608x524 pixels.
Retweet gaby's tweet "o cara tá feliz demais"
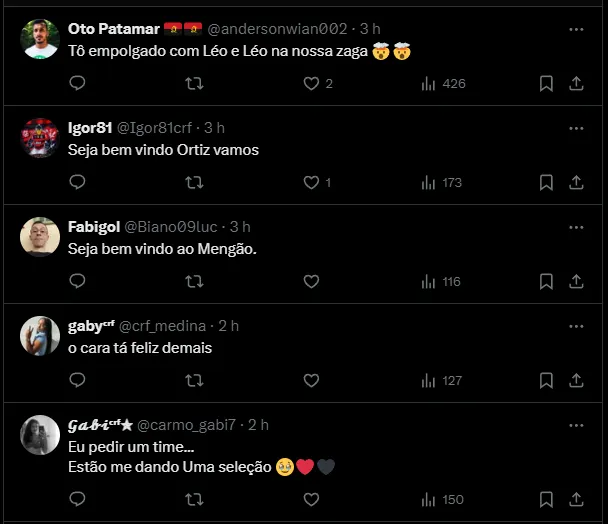(194, 381)
